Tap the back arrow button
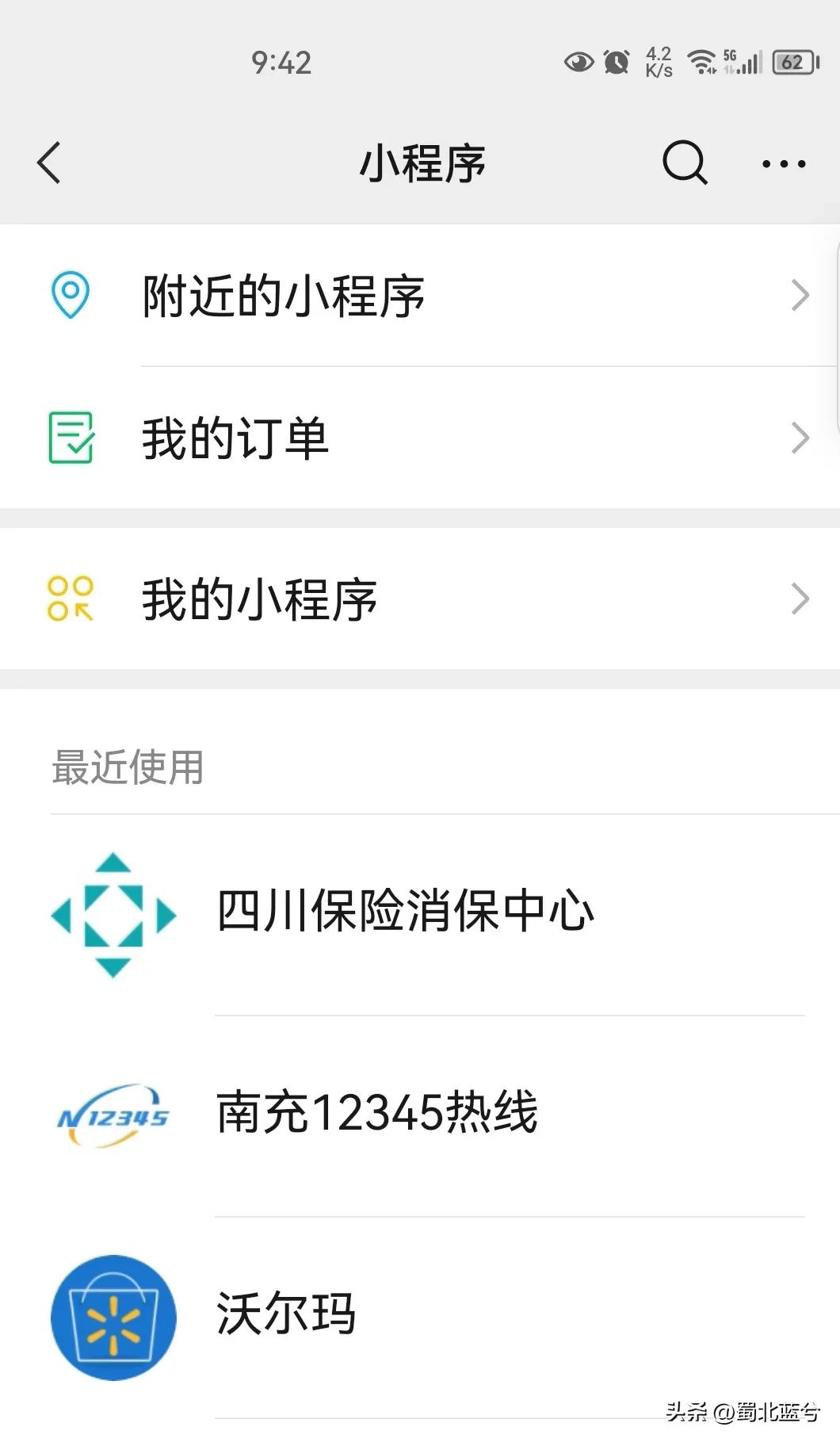The width and height of the screenshot is (840, 1442). pos(49,163)
